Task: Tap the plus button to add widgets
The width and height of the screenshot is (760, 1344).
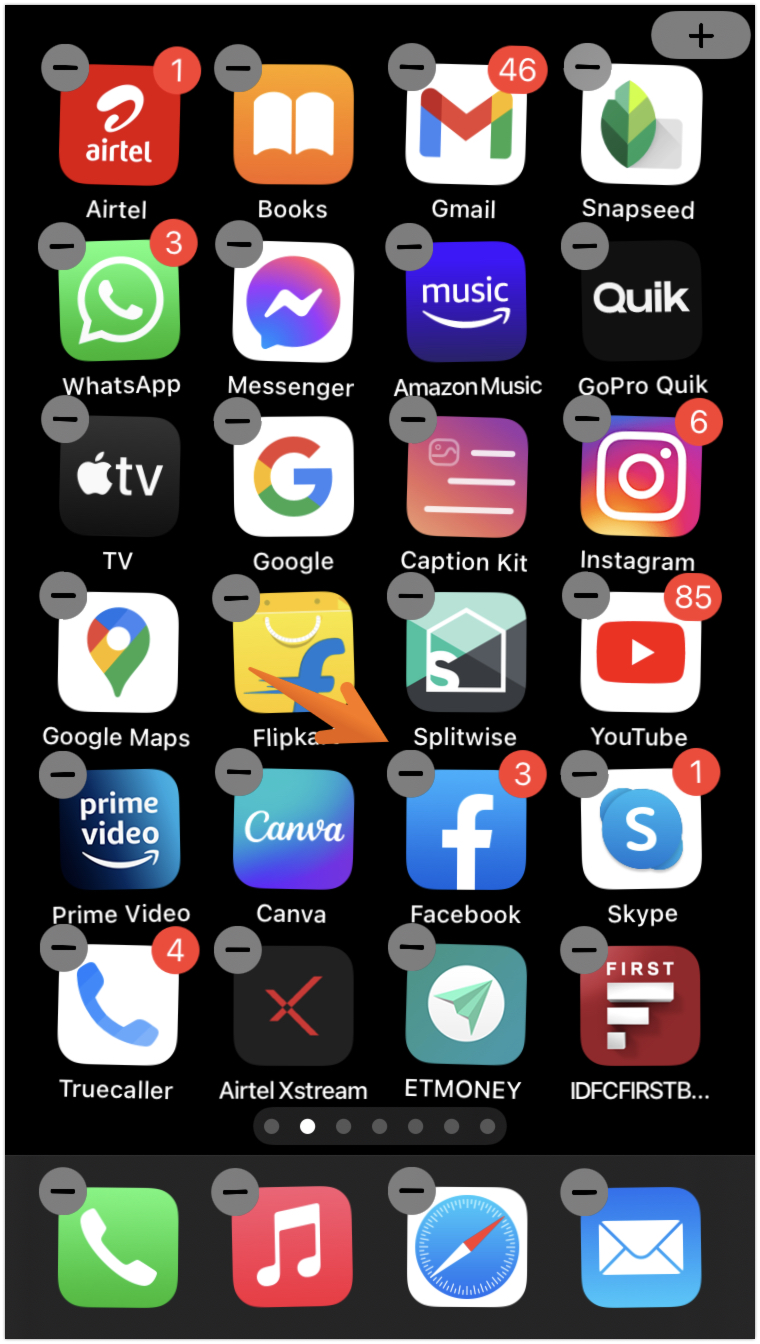Action: point(701,36)
